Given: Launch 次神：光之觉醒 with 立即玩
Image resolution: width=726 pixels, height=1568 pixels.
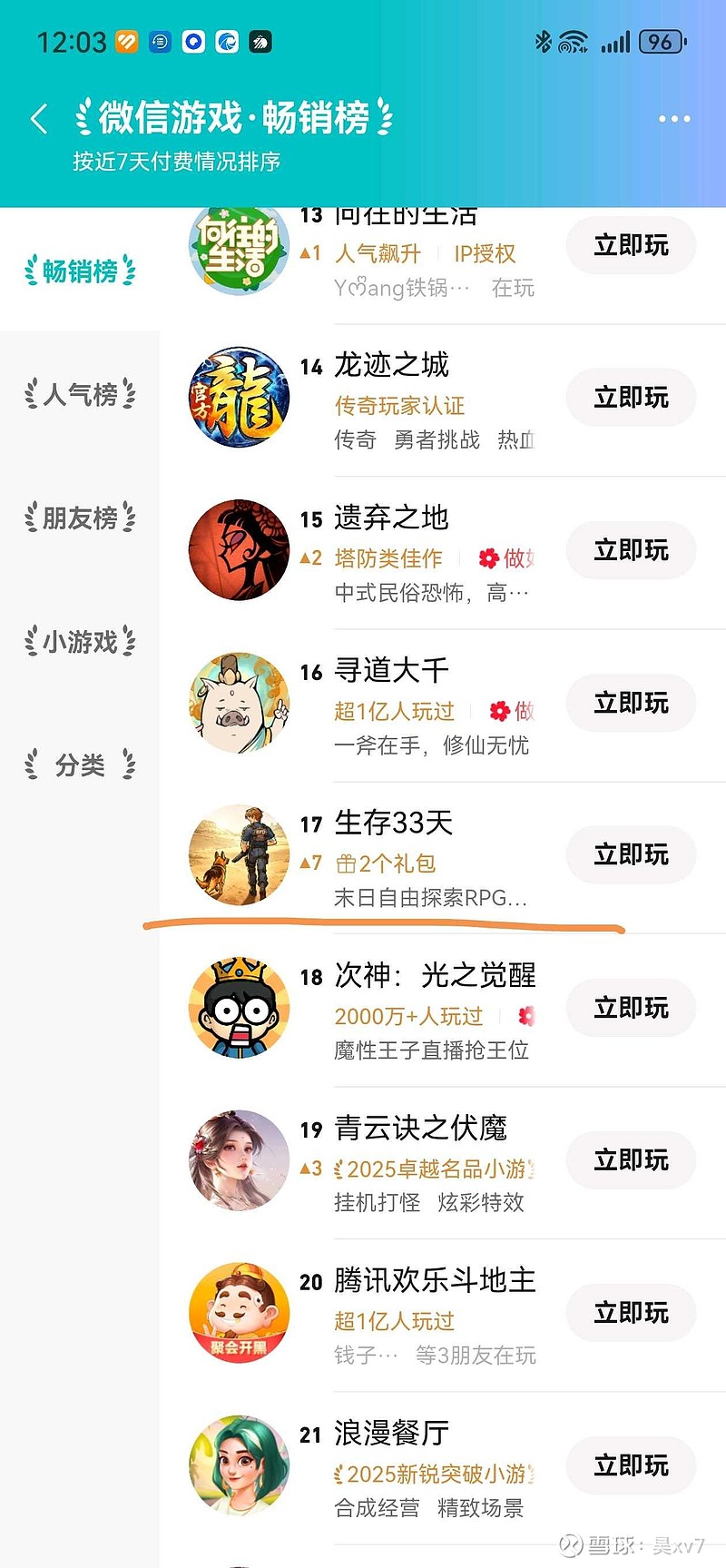Looking at the screenshot, I should tap(631, 1008).
